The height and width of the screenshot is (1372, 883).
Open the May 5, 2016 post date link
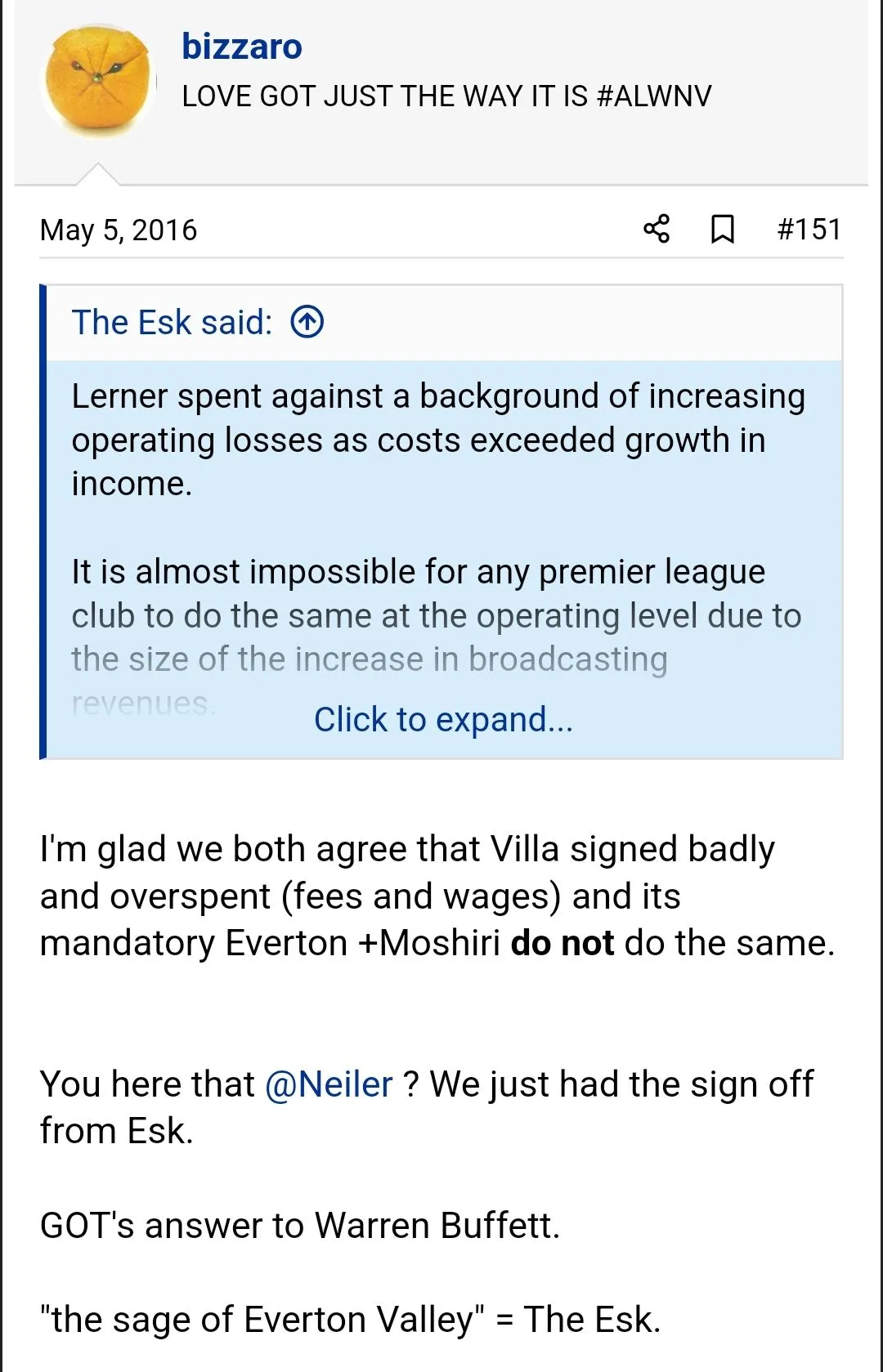point(119,230)
